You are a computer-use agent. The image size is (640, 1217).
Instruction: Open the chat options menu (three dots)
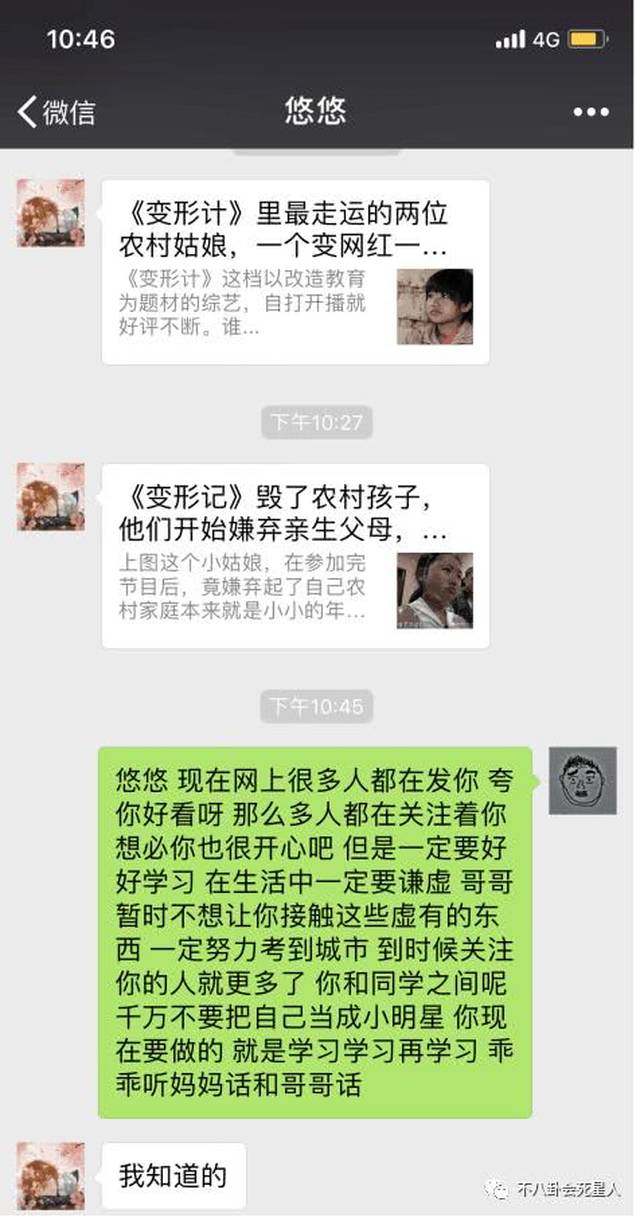[590, 112]
